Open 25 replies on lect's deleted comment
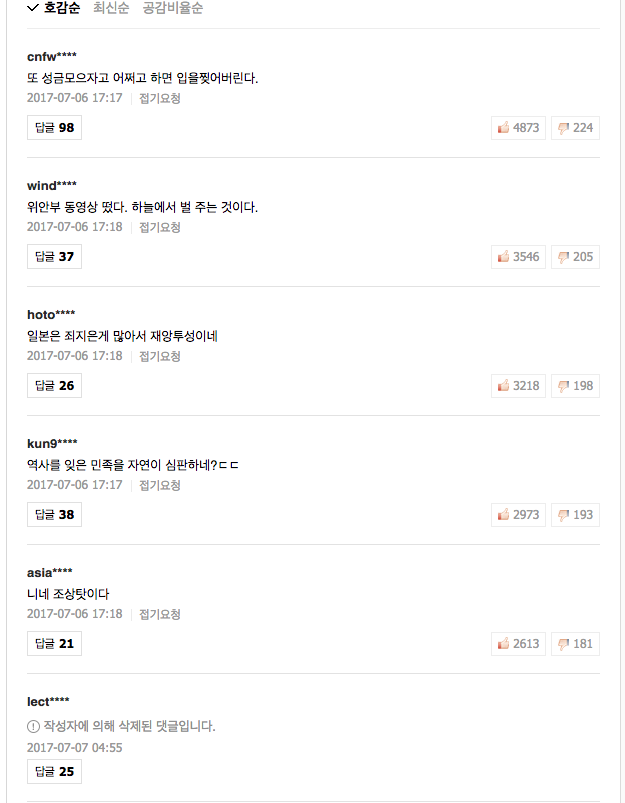This screenshot has height=803, width=625. (54, 772)
